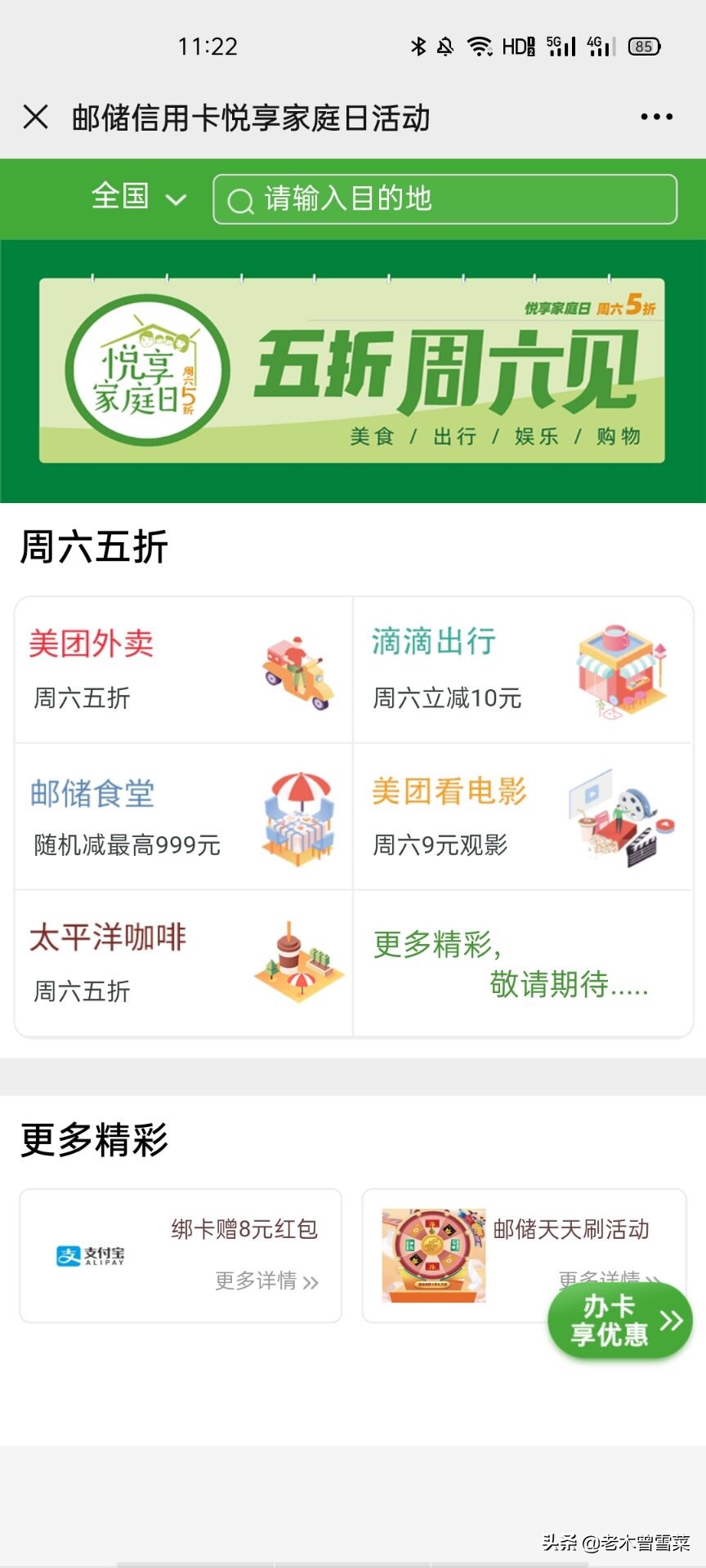Open the 邮储天天刷活动 prize wheel thumbnail
This screenshot has height=1568, width=706.
[x=433, y=1255]
